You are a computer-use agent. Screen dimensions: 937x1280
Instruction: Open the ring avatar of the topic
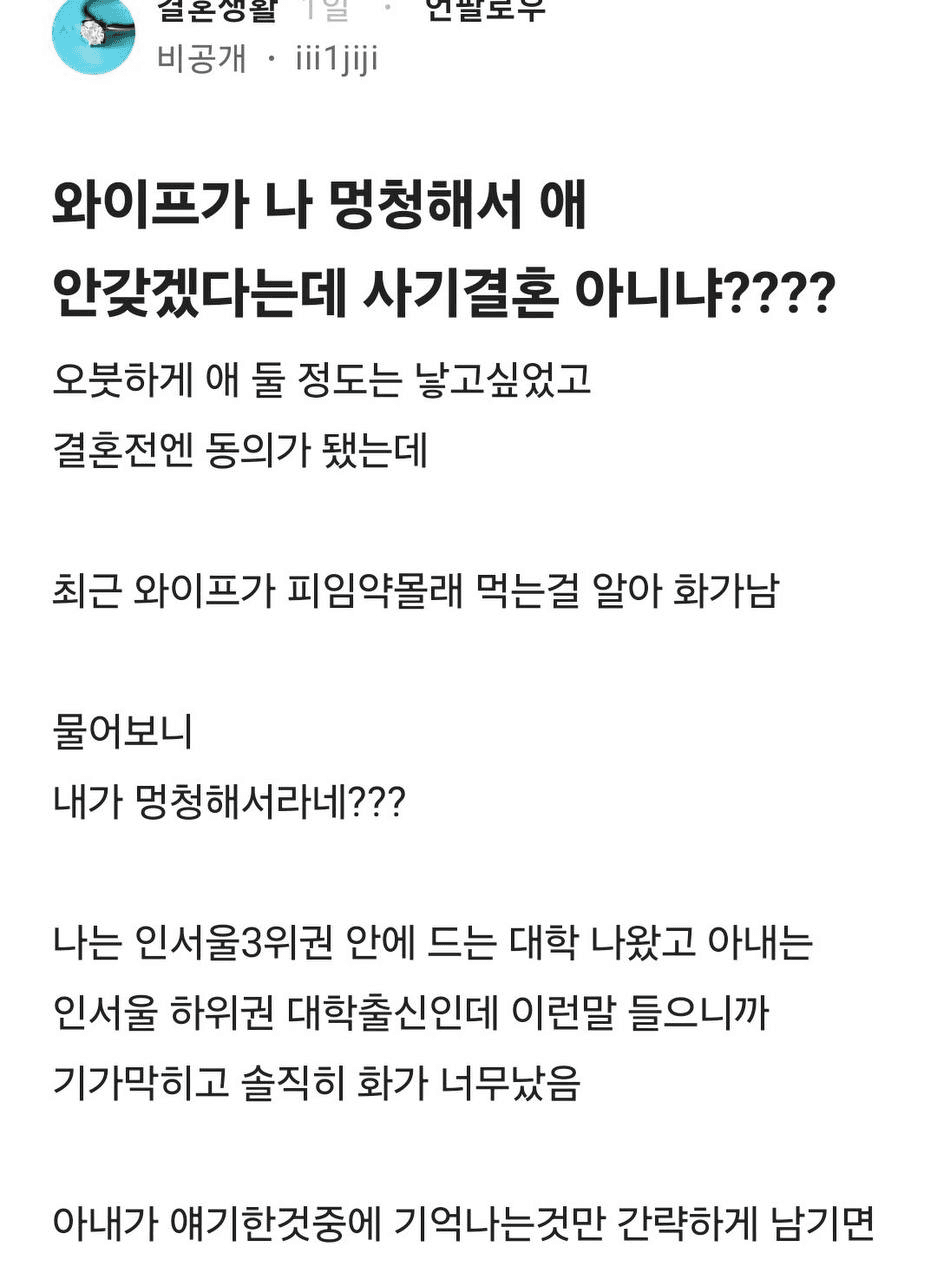(92, 34)
